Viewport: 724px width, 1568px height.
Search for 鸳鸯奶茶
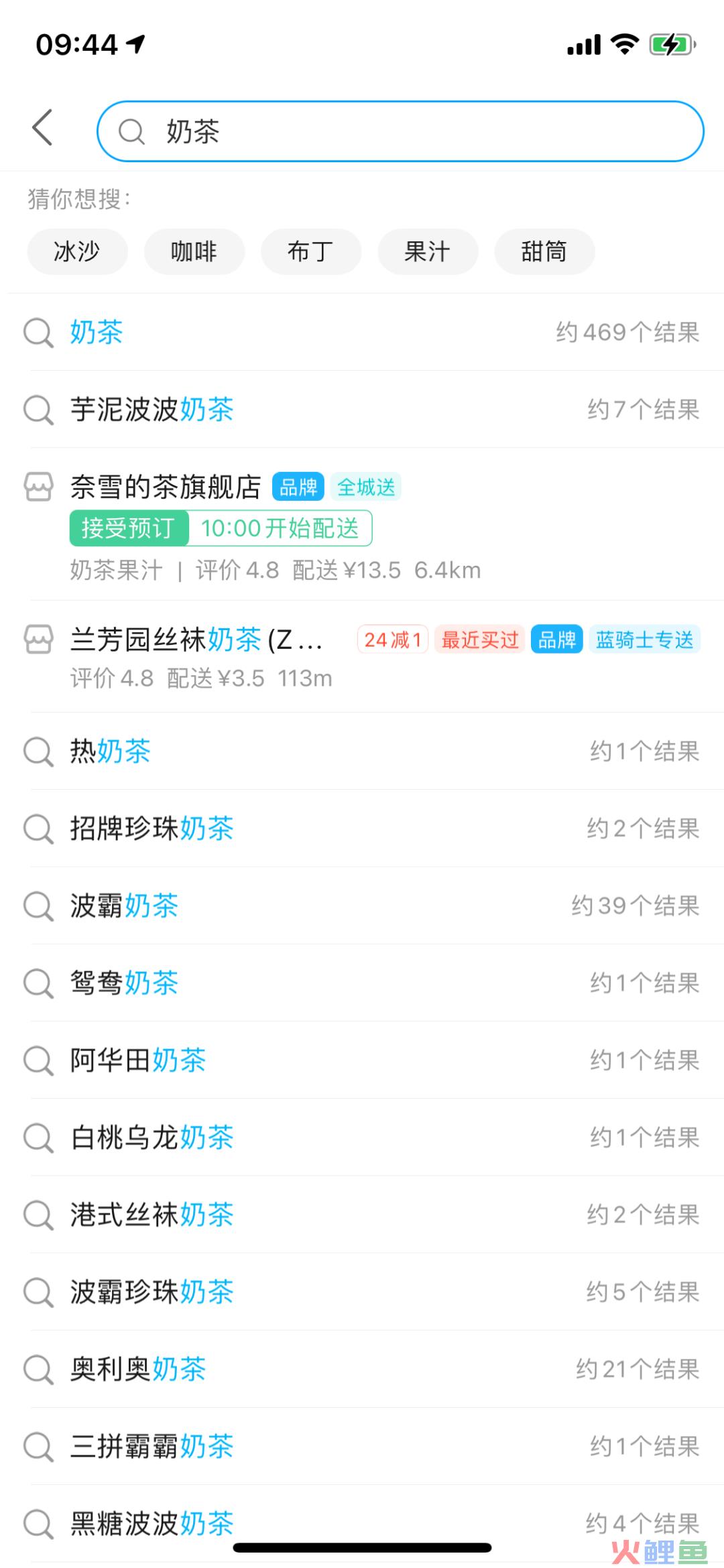(362, 983)
